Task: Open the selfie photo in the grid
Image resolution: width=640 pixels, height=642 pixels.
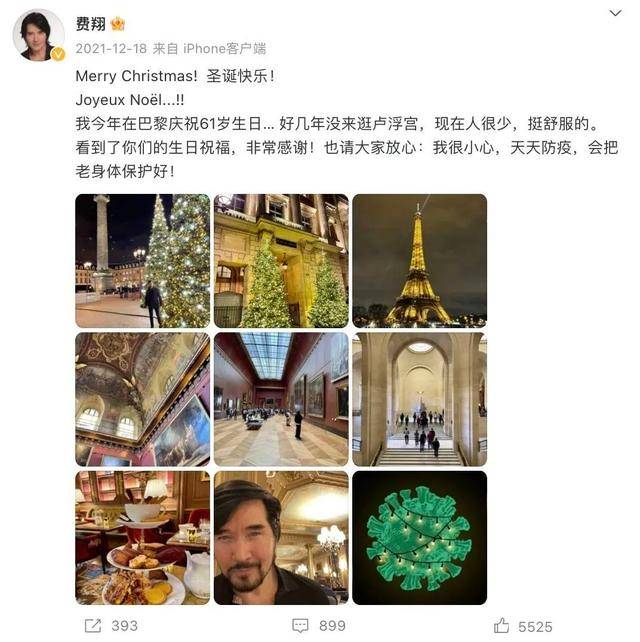Action: click(x=281, y=537)
